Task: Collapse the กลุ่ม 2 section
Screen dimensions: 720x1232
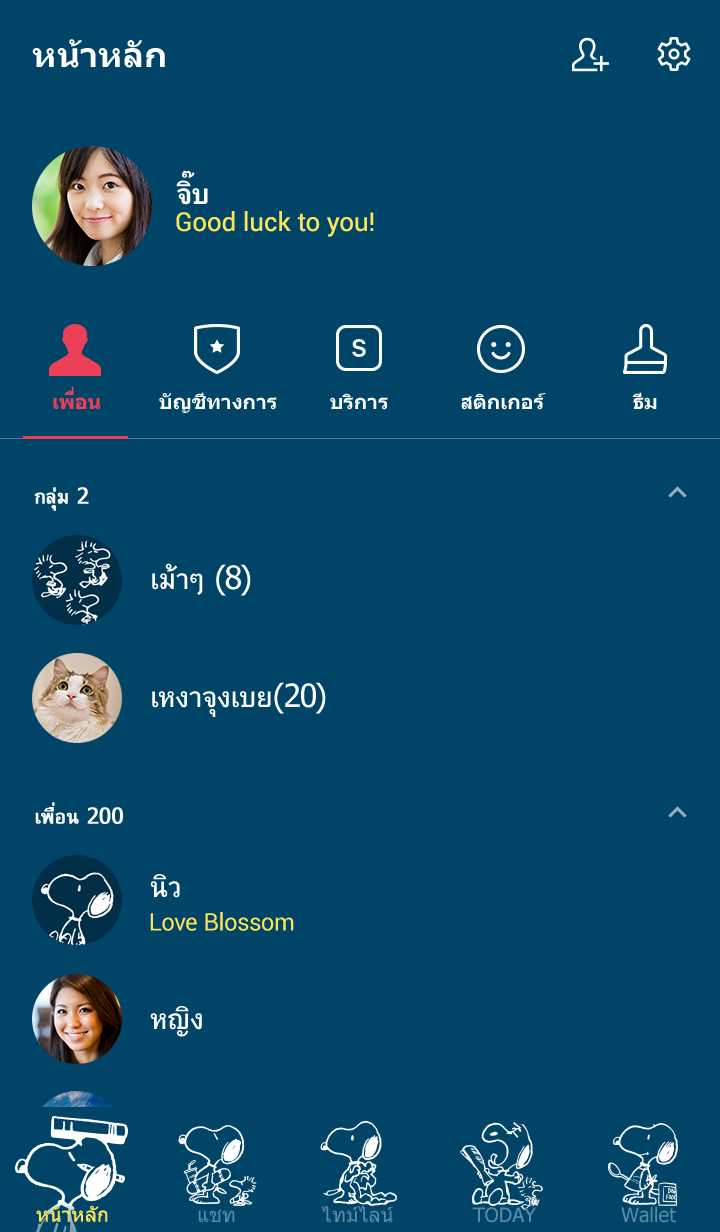Action: coord(677,493)
